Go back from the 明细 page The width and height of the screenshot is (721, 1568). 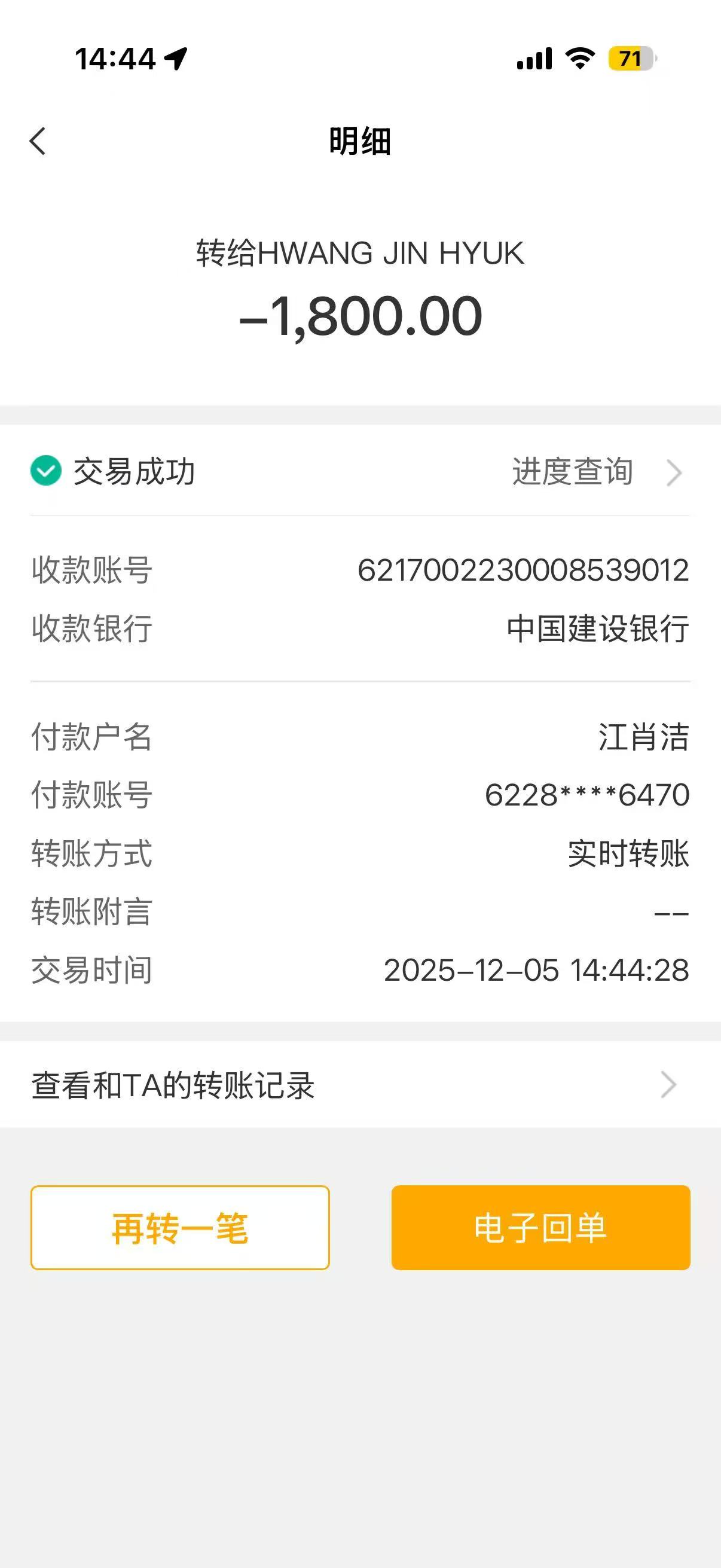click(x=38, y=141)
